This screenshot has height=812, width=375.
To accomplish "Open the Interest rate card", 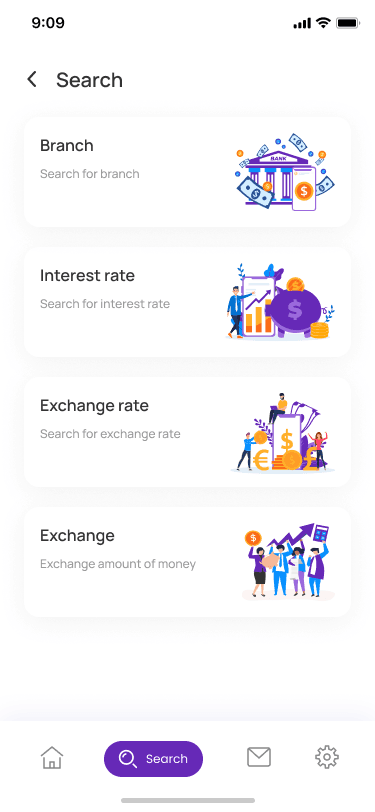I will 188,302.
